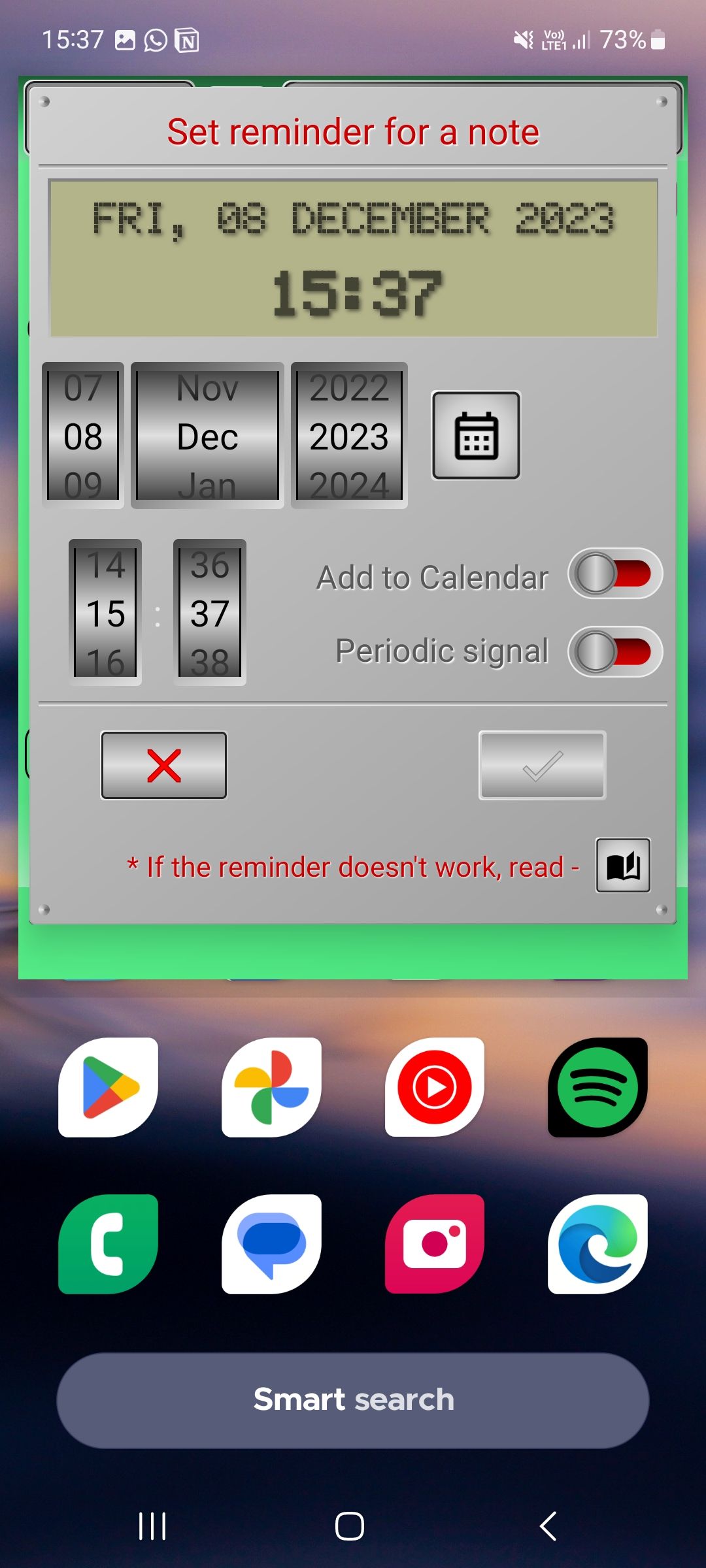This screenshot has height=1568, width=706.
Task: Open the calendar date picker
Action: coord(476,435)
